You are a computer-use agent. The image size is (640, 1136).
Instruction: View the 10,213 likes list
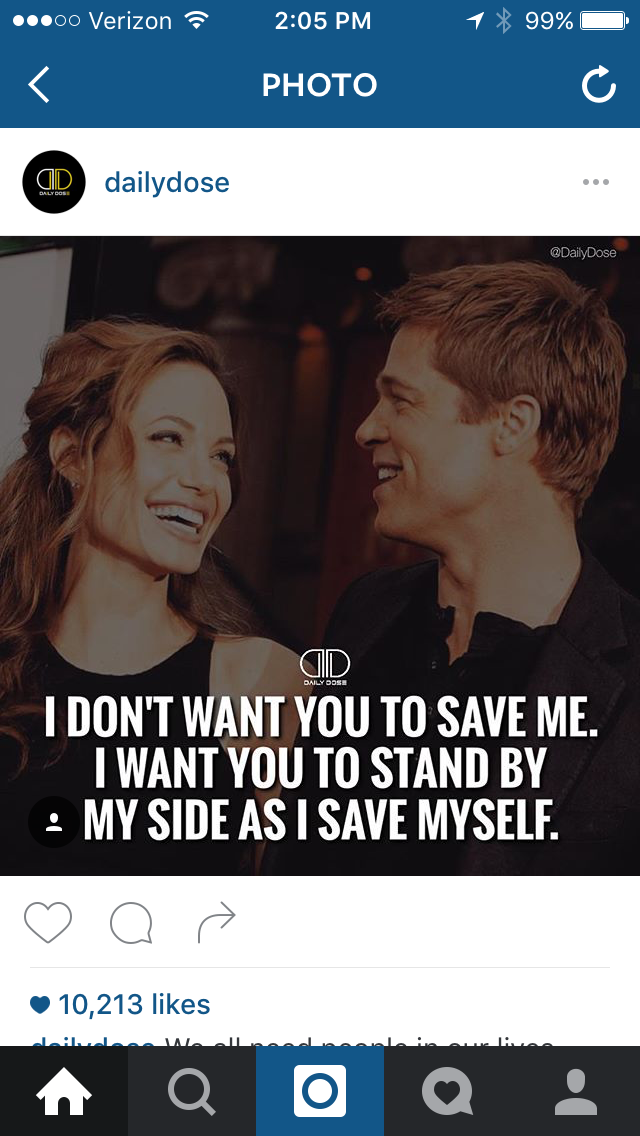pyautogui.click(x=133, y=1004)
